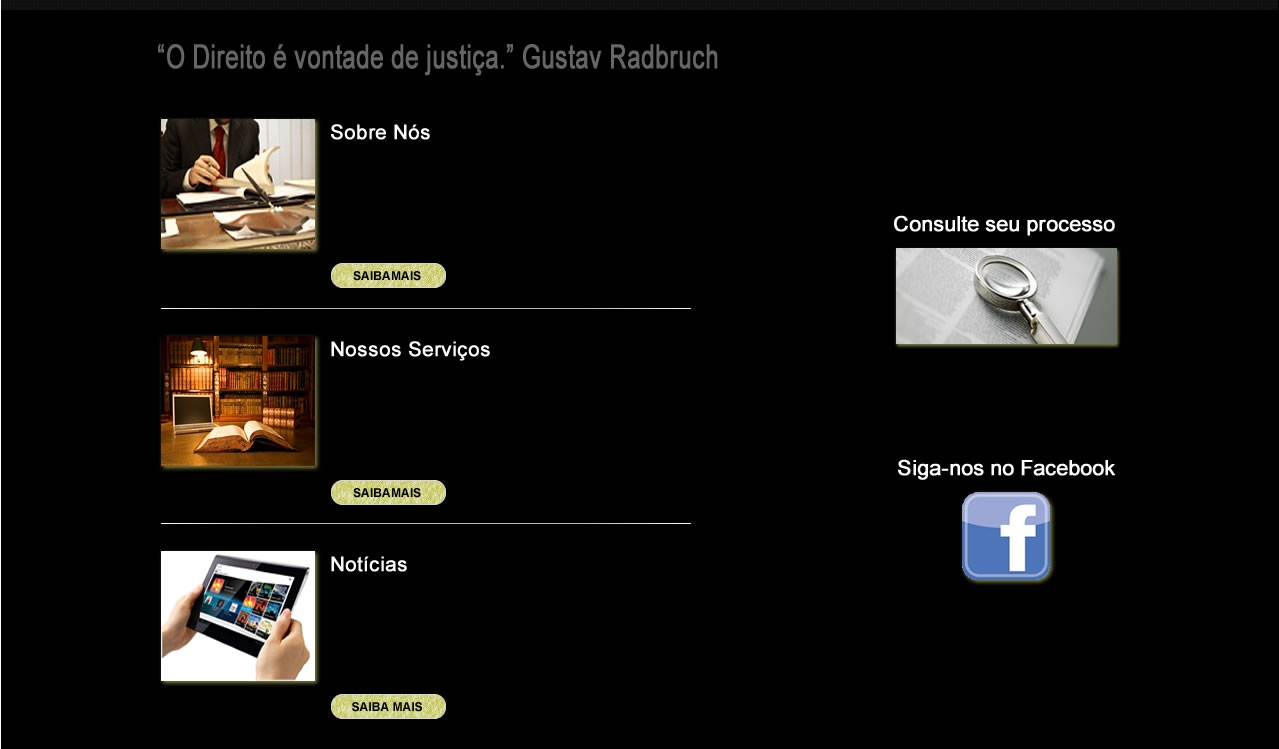Tap Saiba Mais under Sobre Nós

coord(388,276)
